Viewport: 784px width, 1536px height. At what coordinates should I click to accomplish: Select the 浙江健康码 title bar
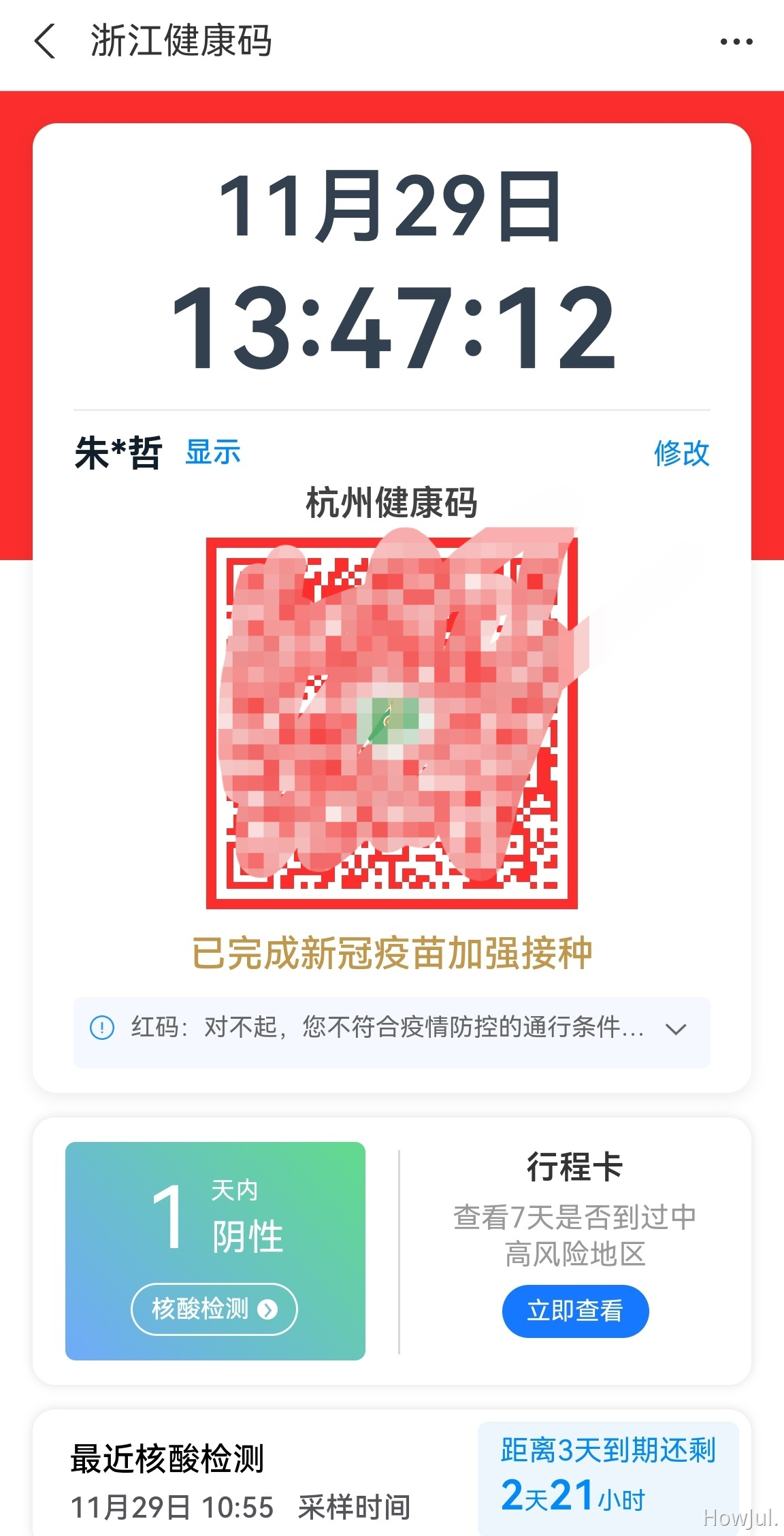point(180,42)
